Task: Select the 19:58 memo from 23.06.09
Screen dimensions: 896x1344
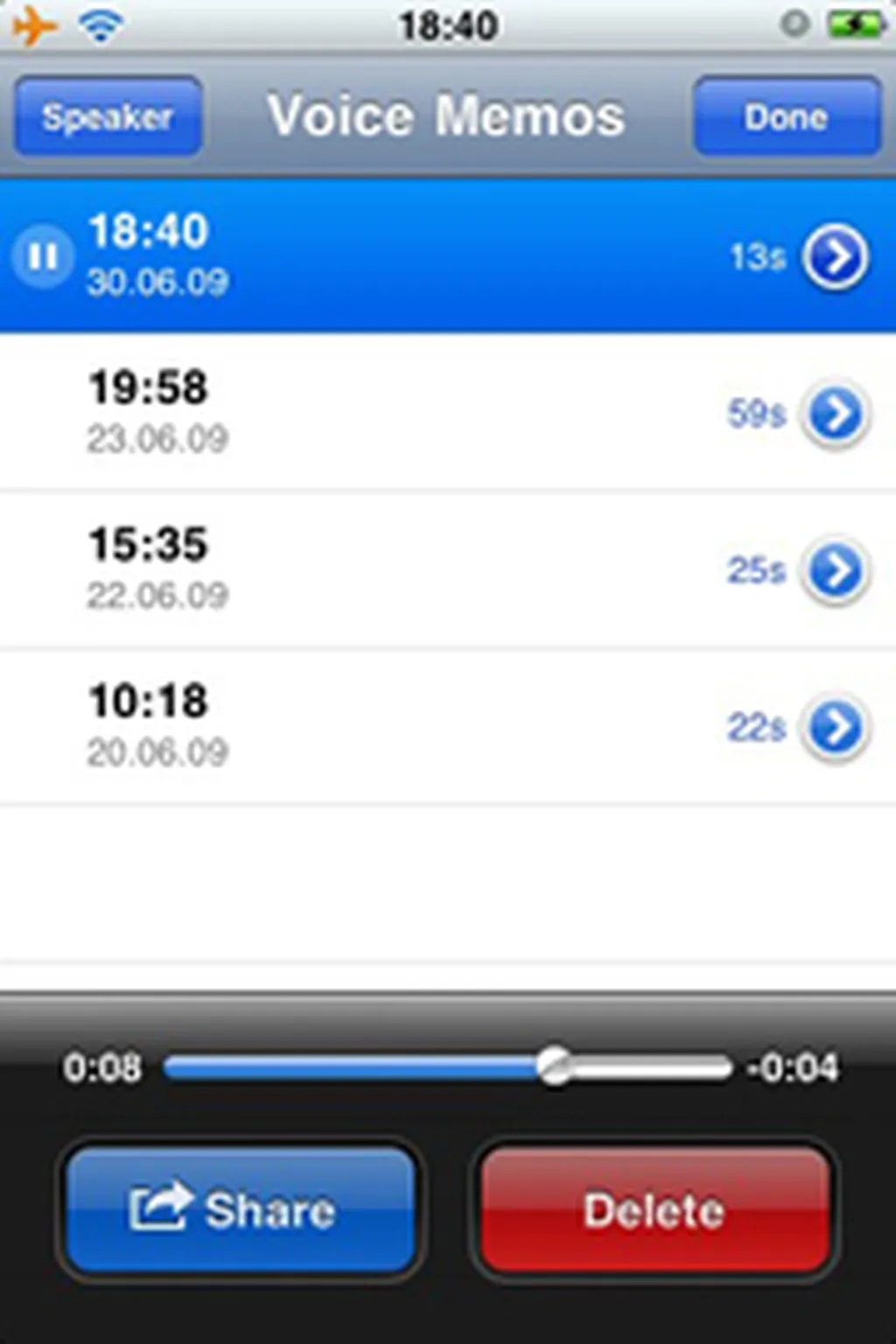Action: [350, 412]
